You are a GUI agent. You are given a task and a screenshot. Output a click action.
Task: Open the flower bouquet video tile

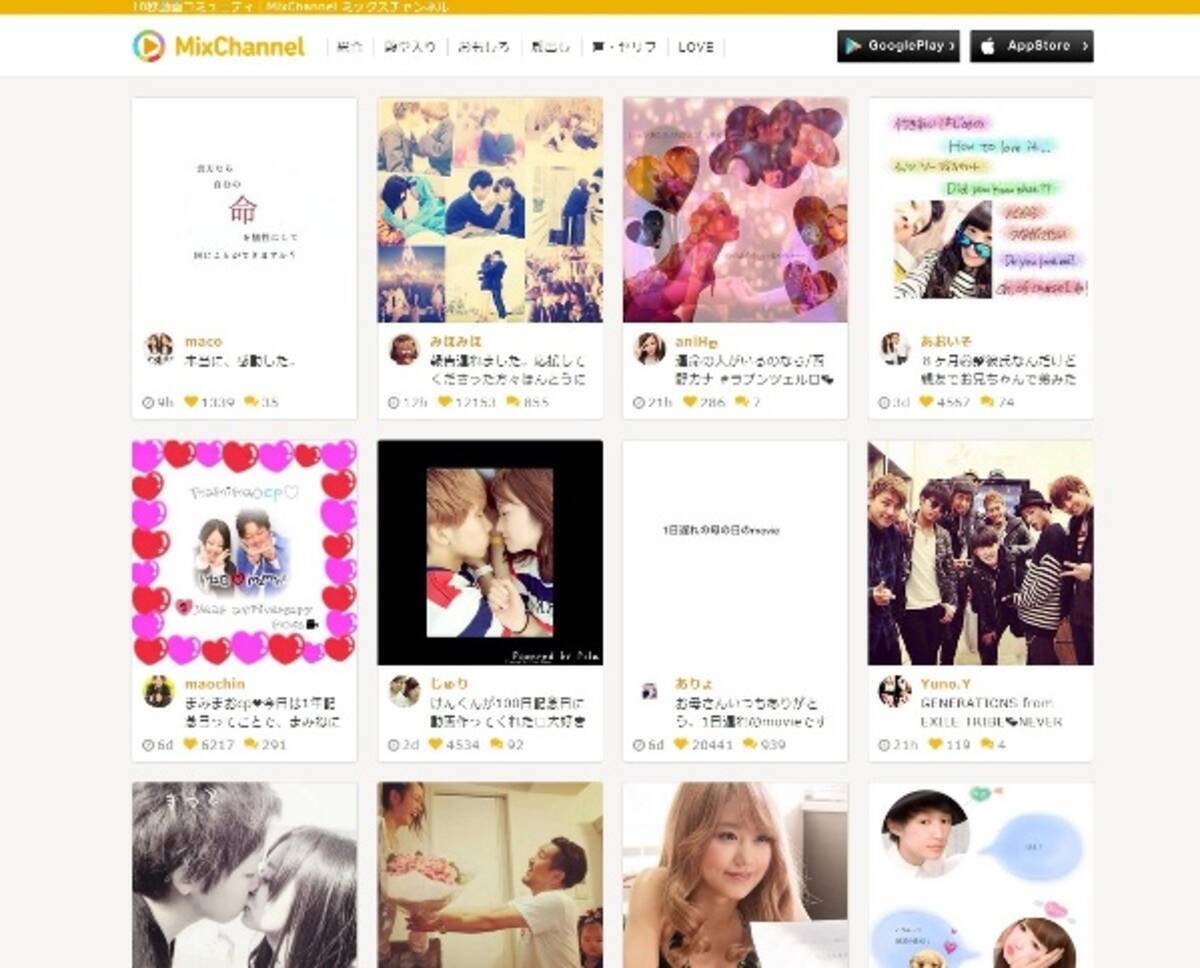pyautogui.click(x=490, y=875)
